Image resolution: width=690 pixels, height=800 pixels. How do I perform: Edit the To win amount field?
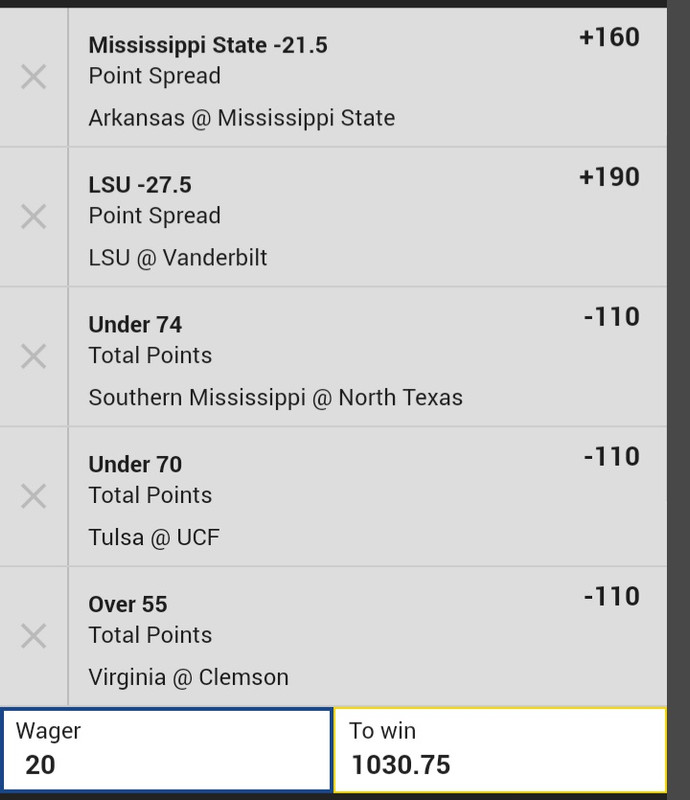point(500,749)
